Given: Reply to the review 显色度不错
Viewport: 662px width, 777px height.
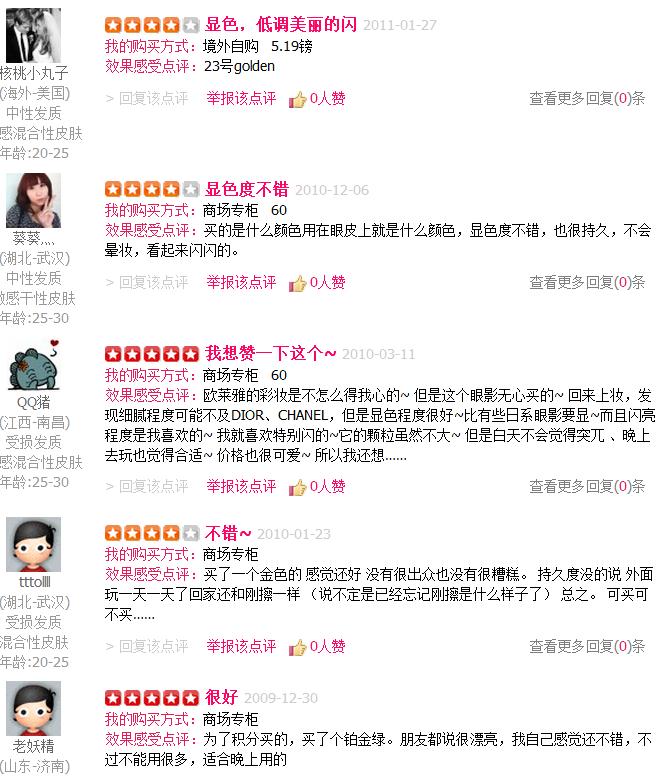Looking at the screenshot, I should [146, 282].
